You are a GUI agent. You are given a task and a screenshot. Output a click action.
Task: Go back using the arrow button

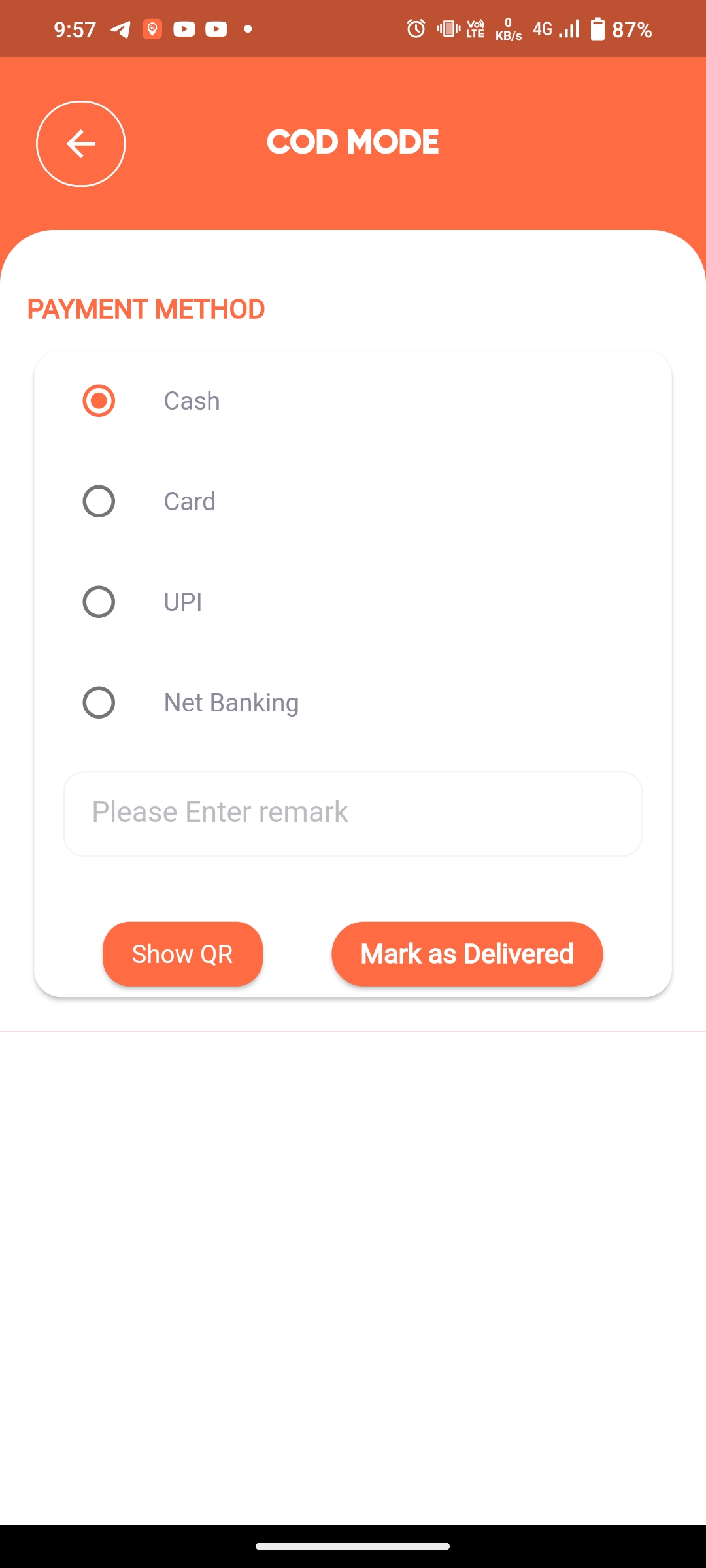tap(80, 144)
